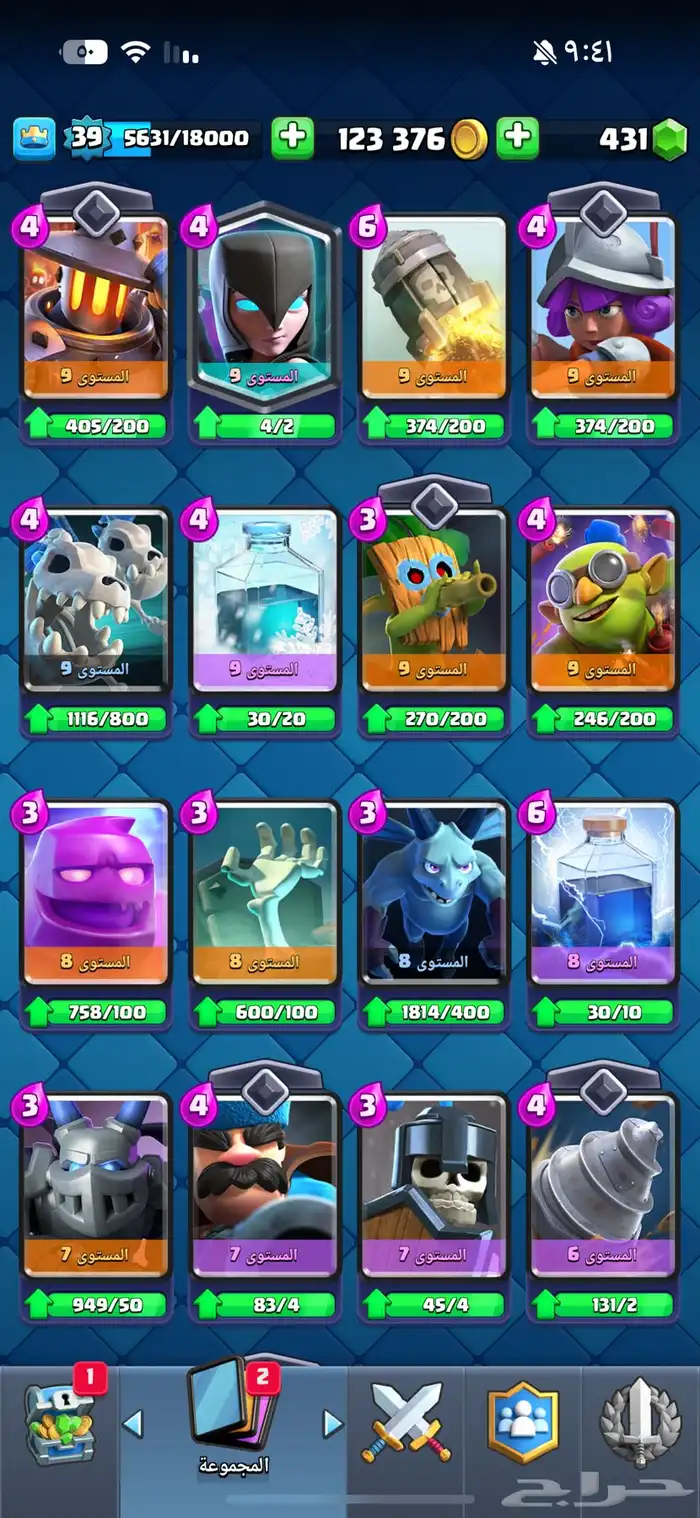
Task: Tap the plus button beside the gold coins
Action: (x=293, y=138)
